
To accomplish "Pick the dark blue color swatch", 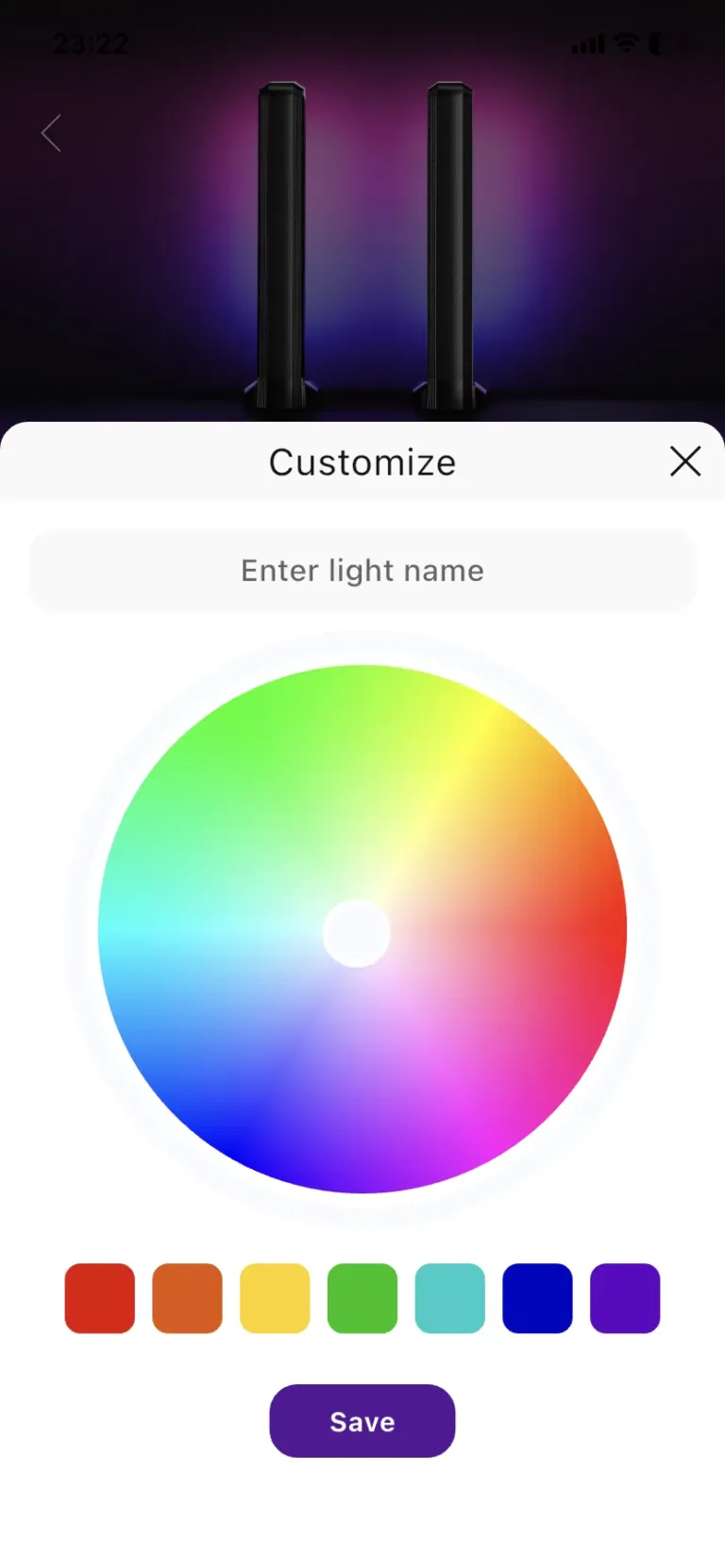I will 537,1298.
